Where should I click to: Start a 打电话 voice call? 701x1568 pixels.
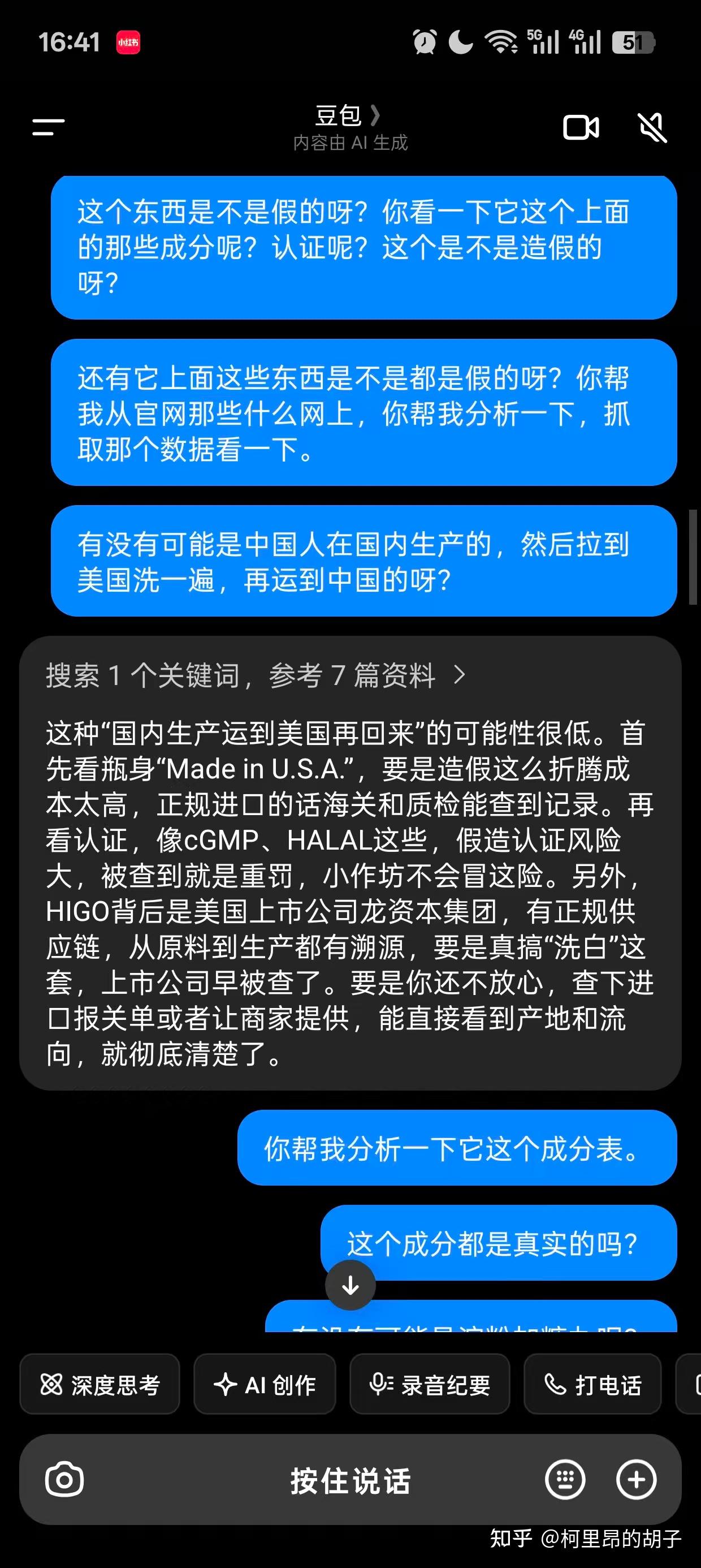pyautogui.click(x=592, y=1385)
